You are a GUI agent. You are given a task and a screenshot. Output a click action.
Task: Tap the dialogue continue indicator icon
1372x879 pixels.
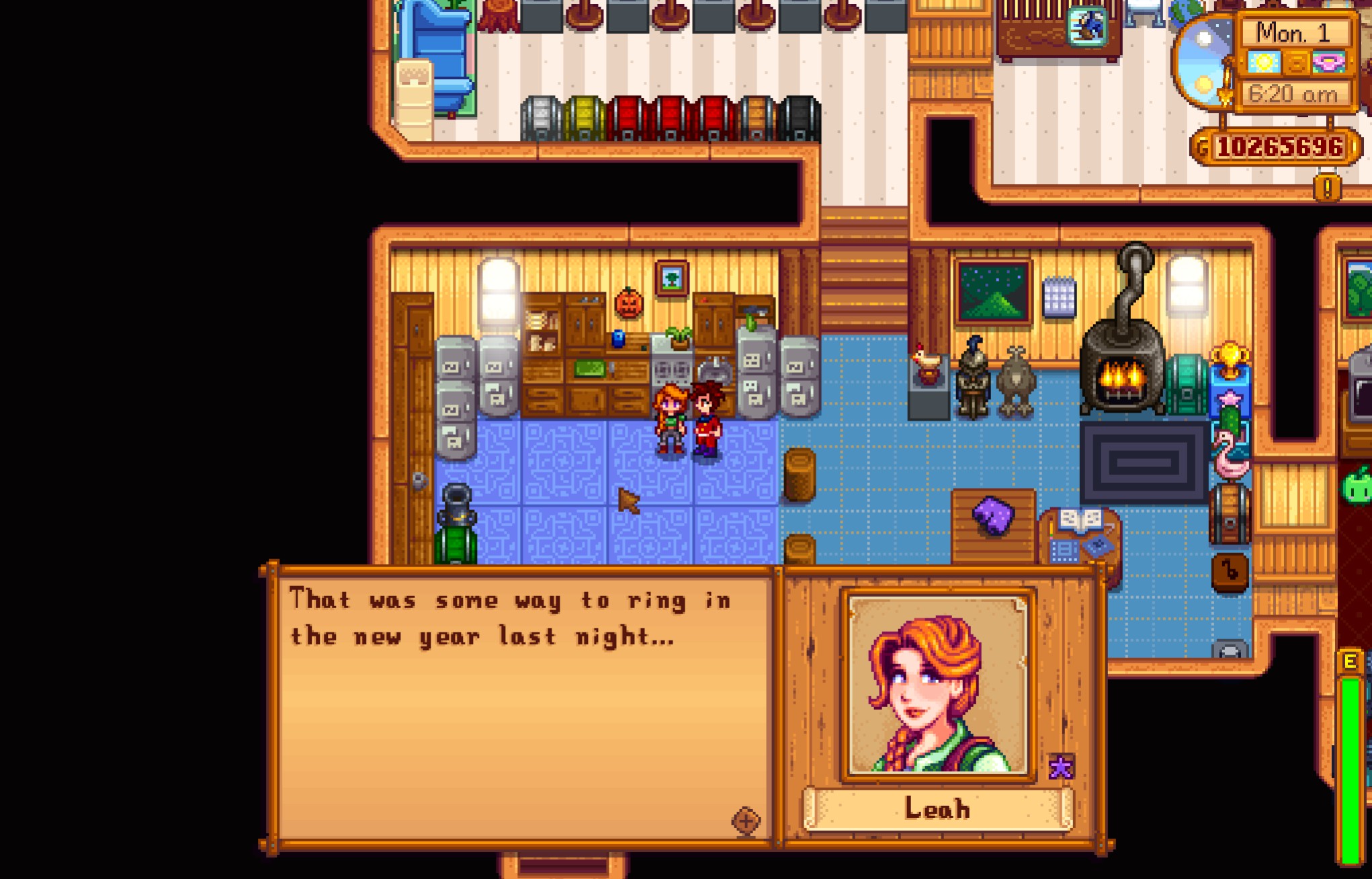coord(745,821)
